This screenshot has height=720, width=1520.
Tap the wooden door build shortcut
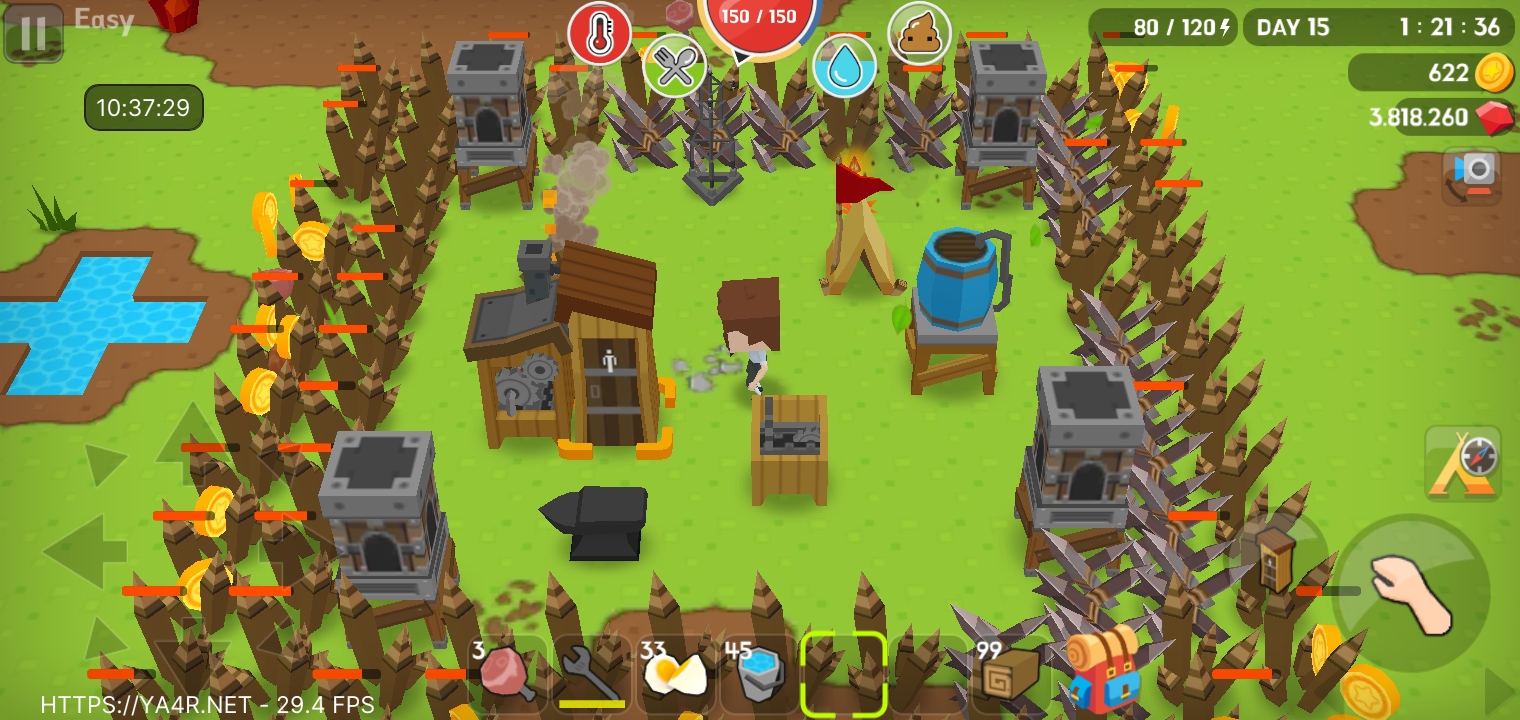pyautogui.click(x=1276, y=560)
